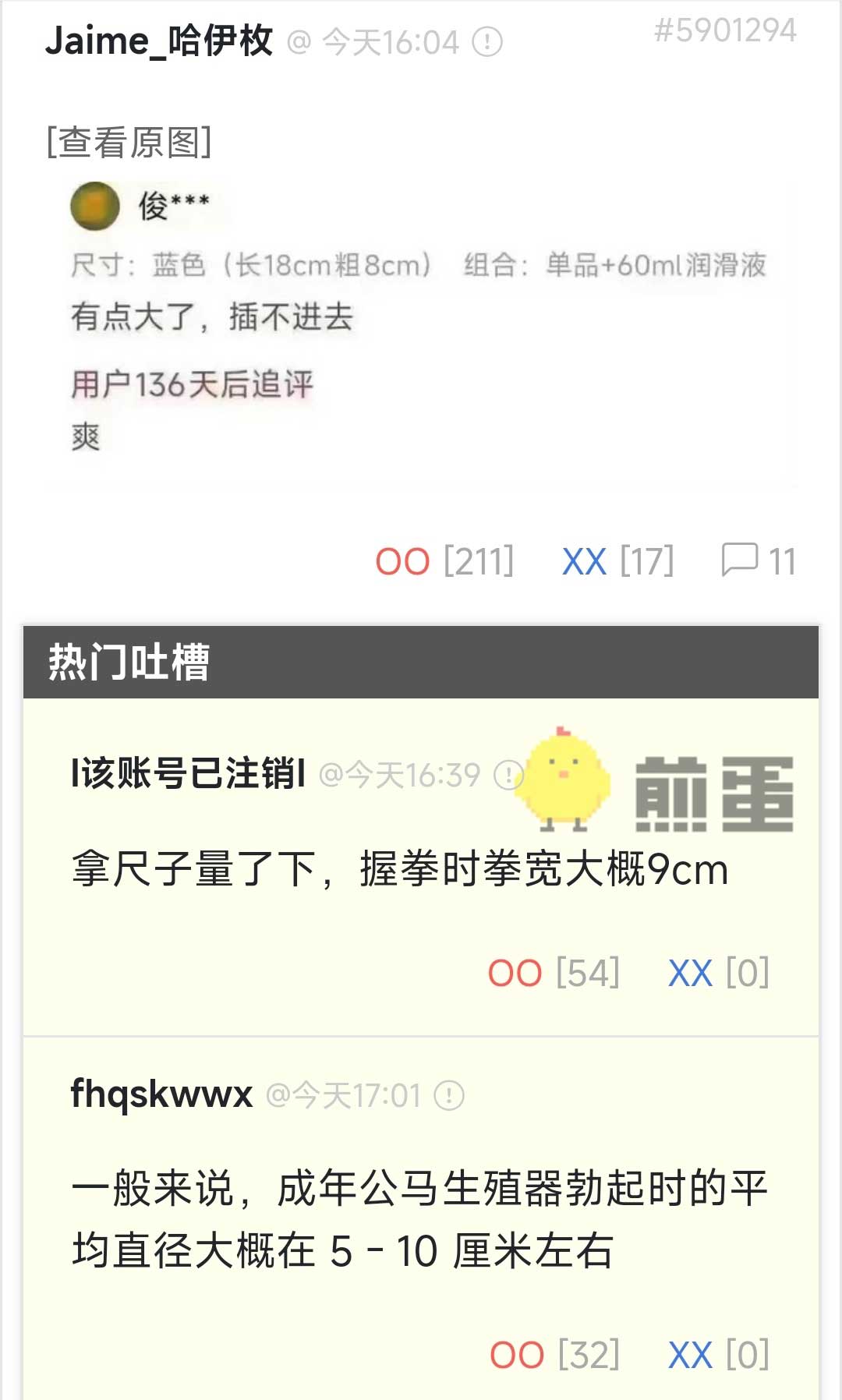Downvote XX on fhqskwwx's comment
The height and width of the screenshot is (1400, 842).
[x=690, y=1356]
